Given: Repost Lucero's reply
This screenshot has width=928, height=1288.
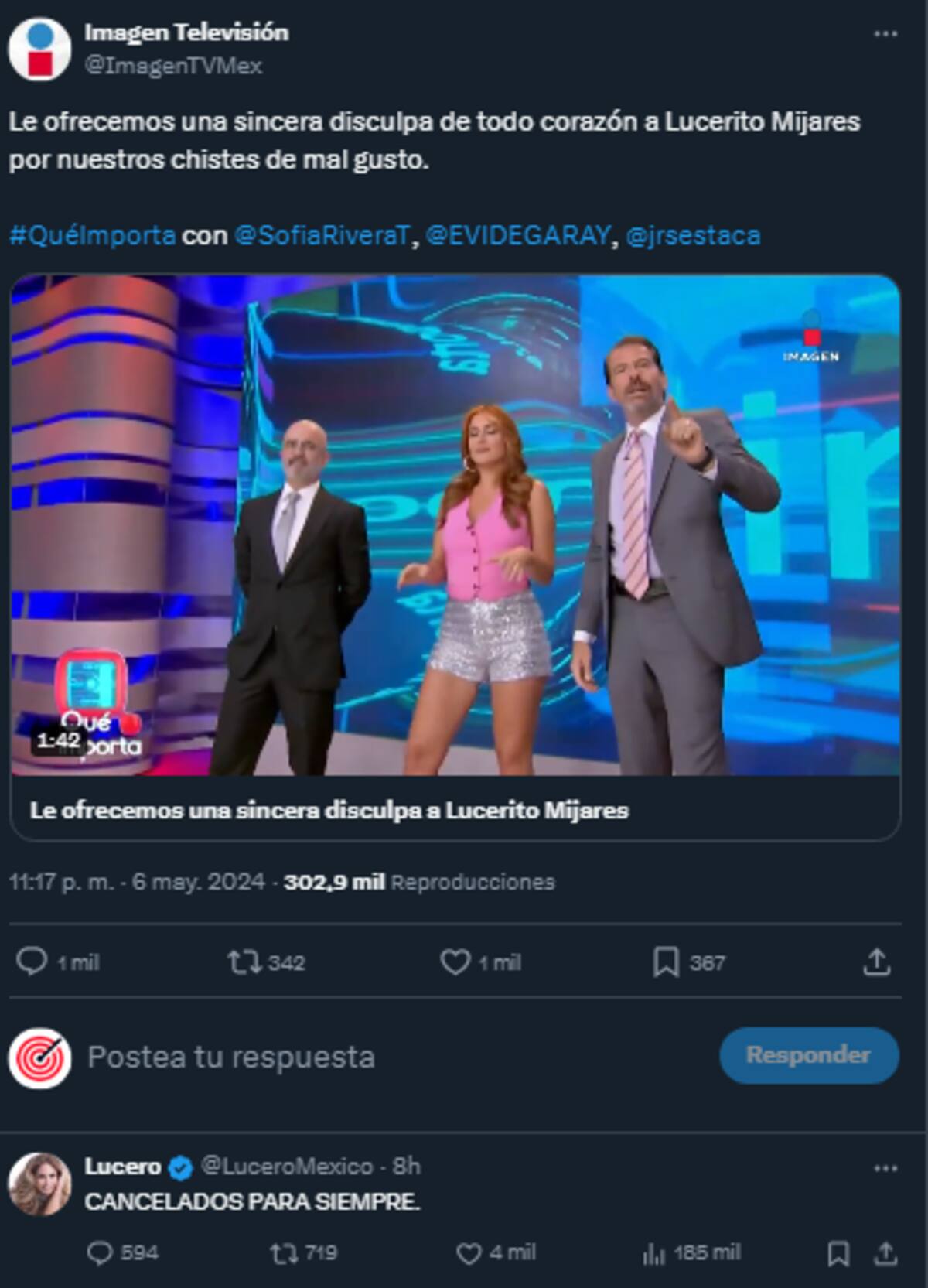Looking at the screenshot, I should pos(282,1252).
